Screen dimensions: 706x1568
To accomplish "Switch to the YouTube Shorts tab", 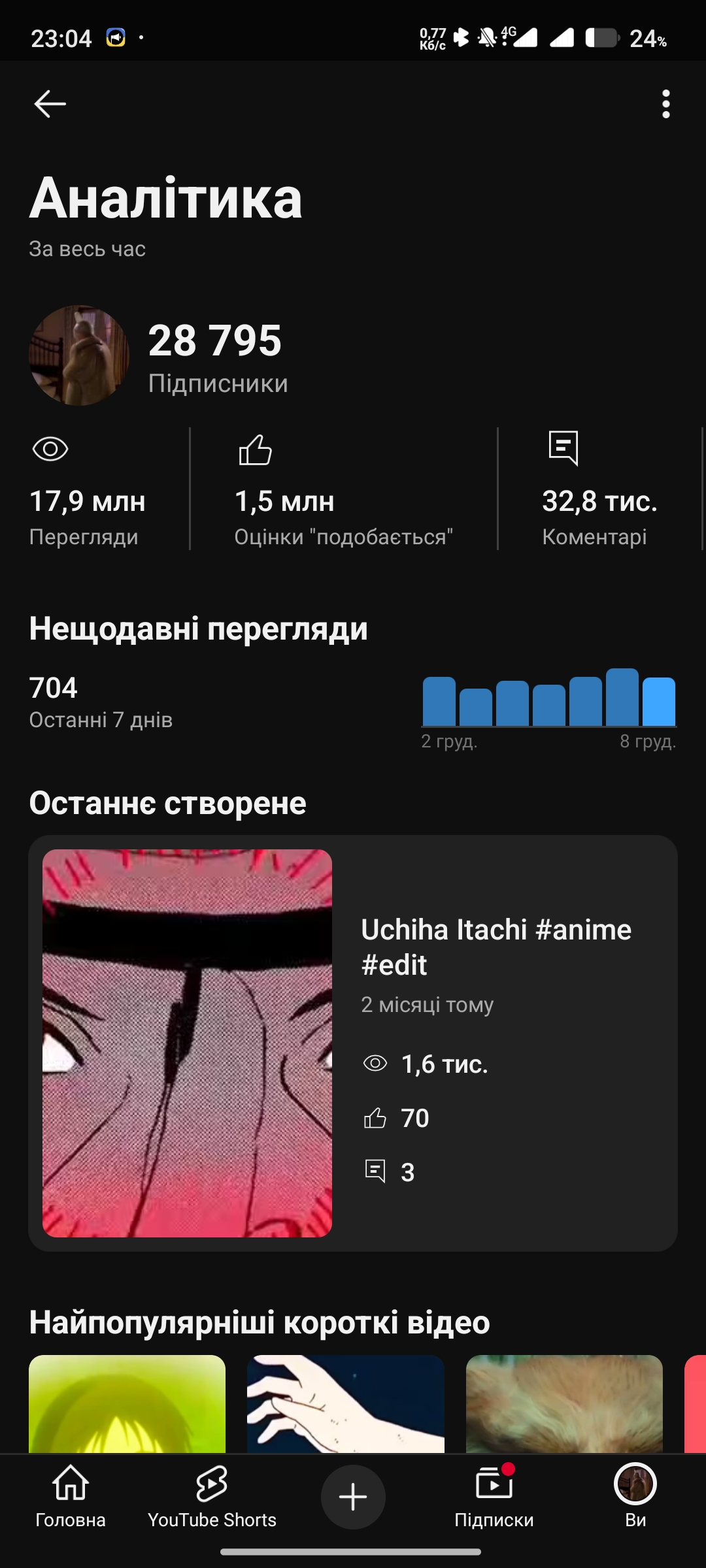I will pos(212,1496).
